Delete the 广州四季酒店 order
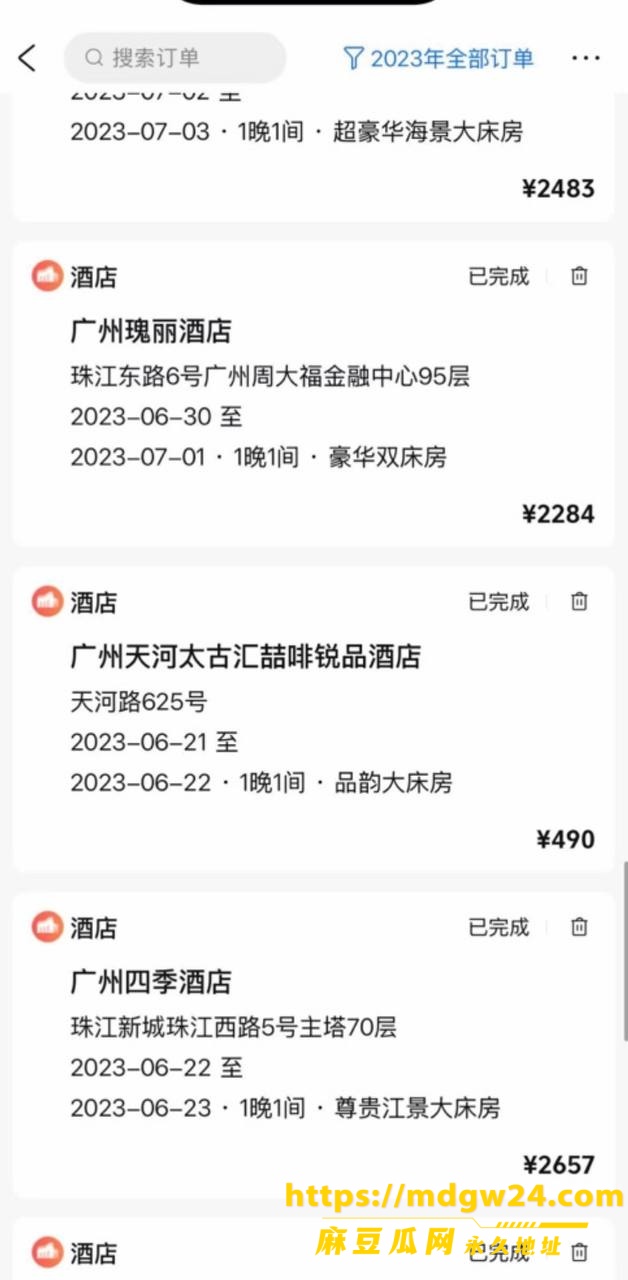628x1280 pixels. coord(579,927)
